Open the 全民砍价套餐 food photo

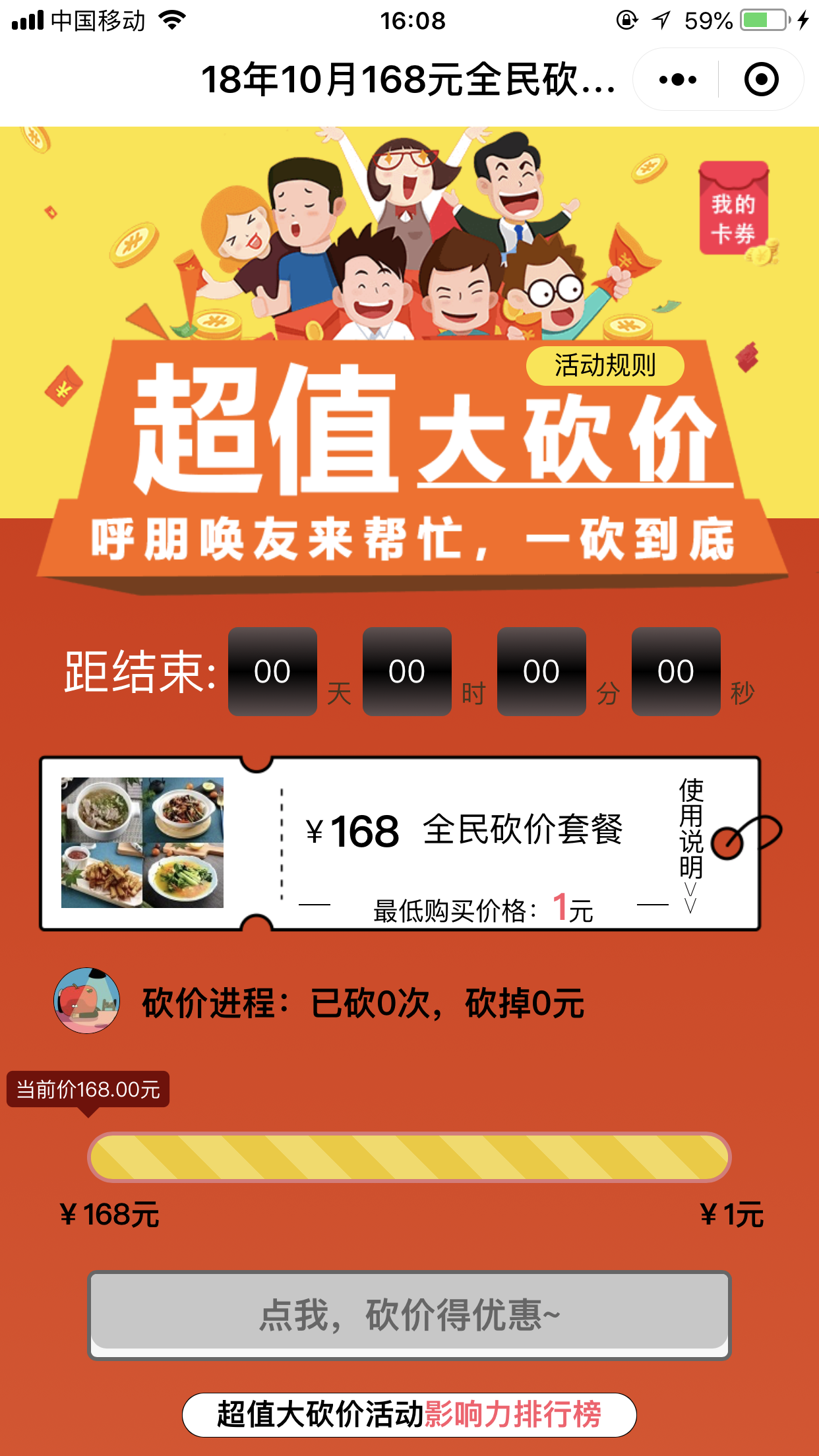tap(142, 843)
